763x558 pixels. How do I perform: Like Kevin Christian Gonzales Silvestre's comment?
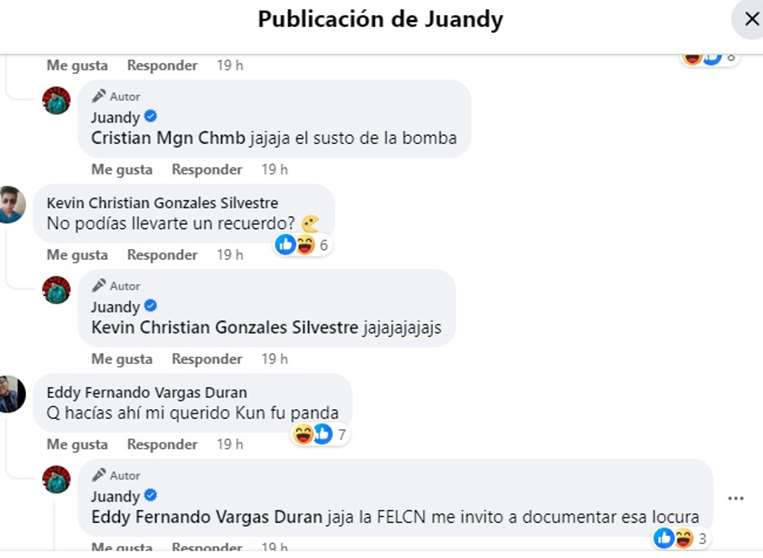[77, 255]
